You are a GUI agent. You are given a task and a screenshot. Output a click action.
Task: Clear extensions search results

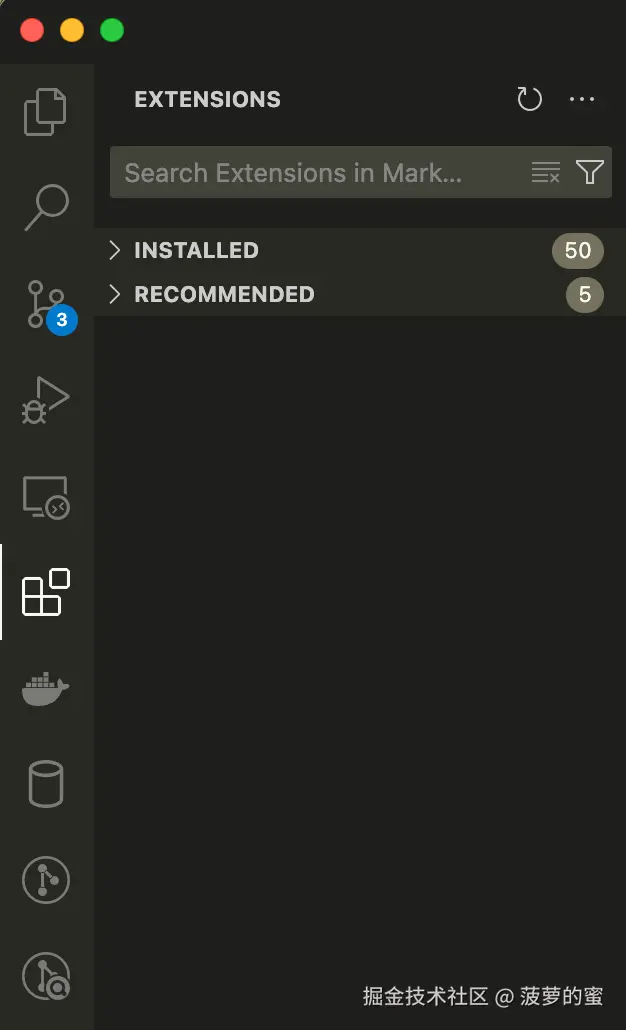click(545, 173)
